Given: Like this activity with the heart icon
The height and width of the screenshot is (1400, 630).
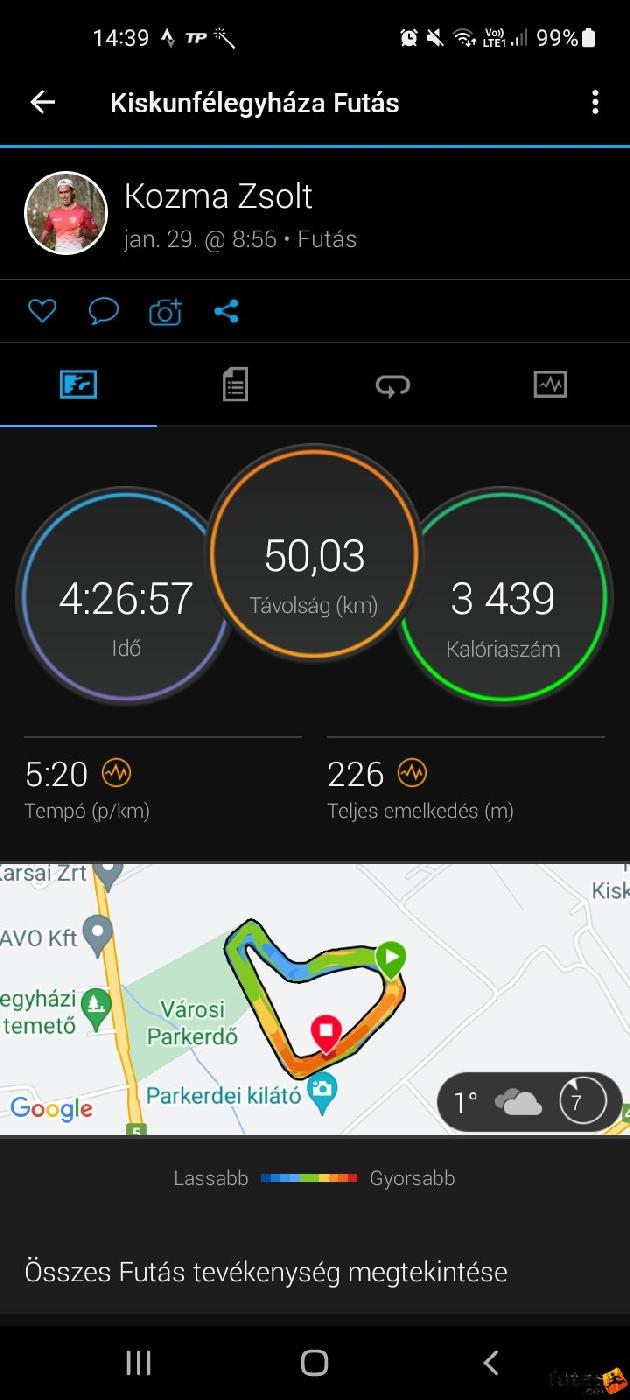Looking at the screenshot, I should [x=42, y=312].
